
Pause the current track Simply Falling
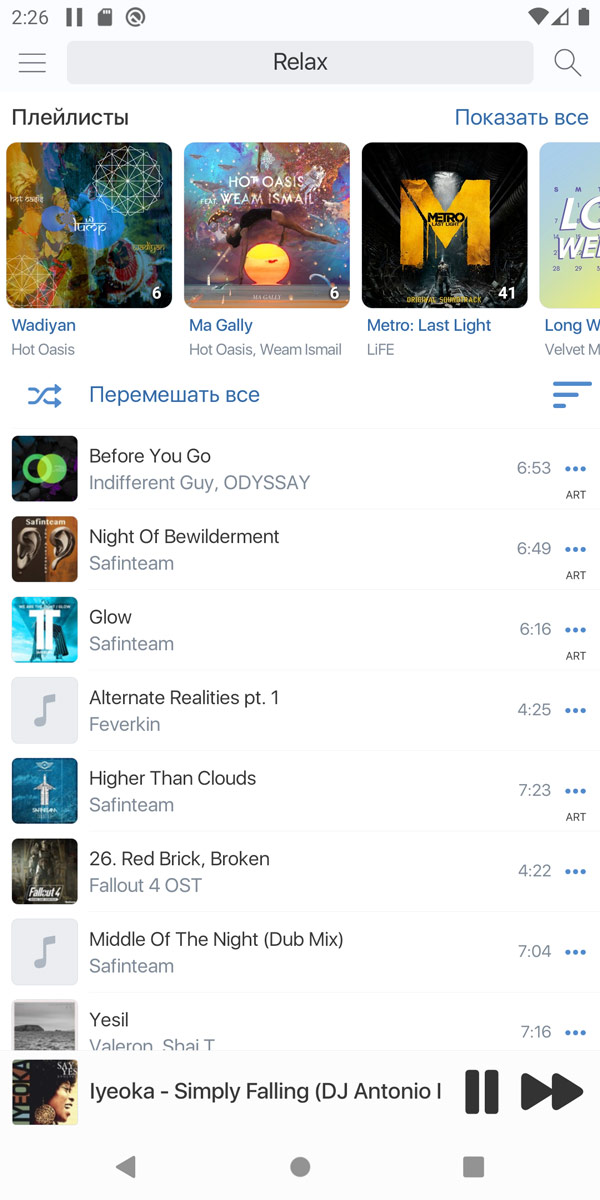(481, 1091)
